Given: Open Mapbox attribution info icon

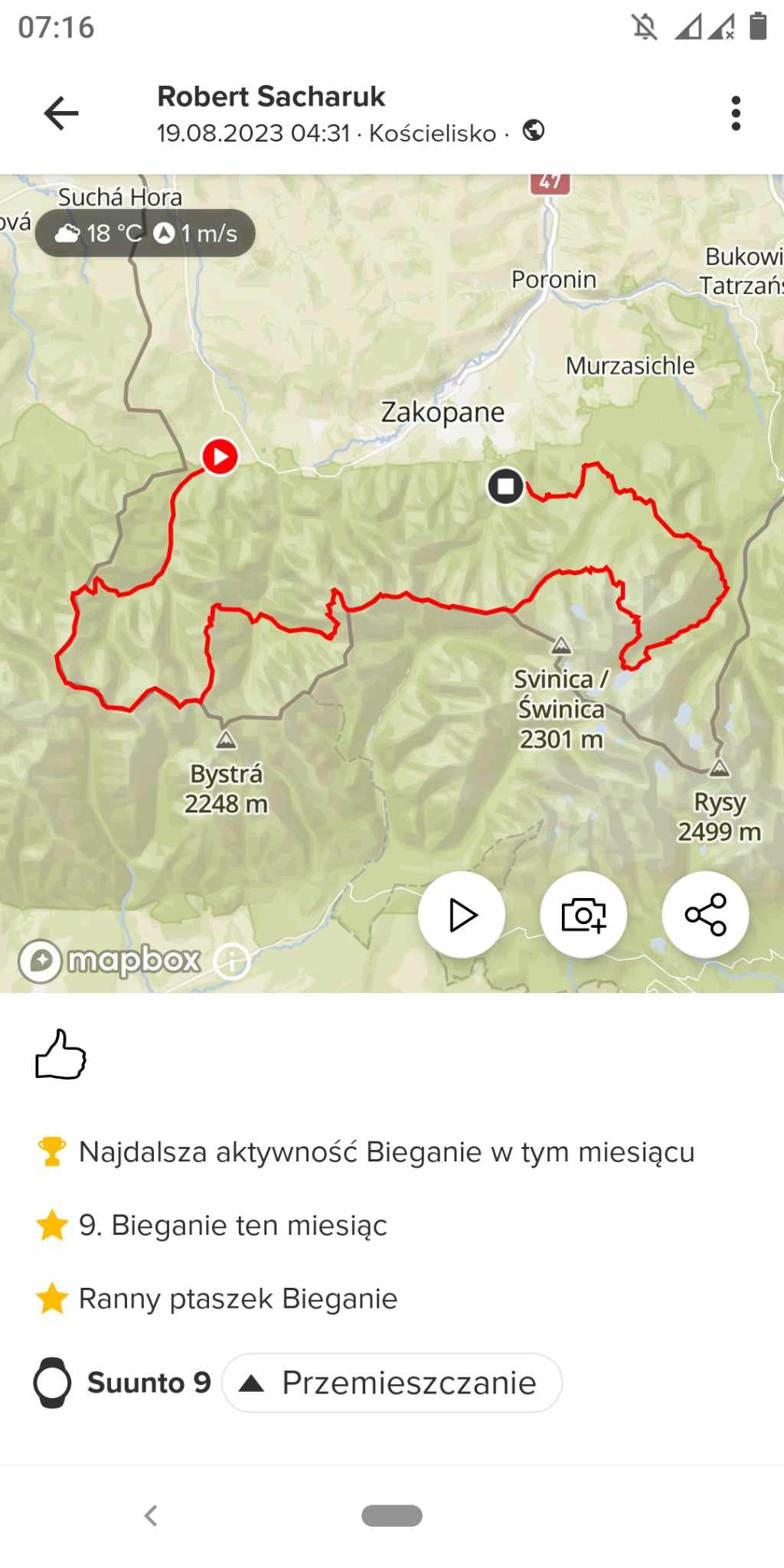Looking at the screenshot, I should 232,961.
